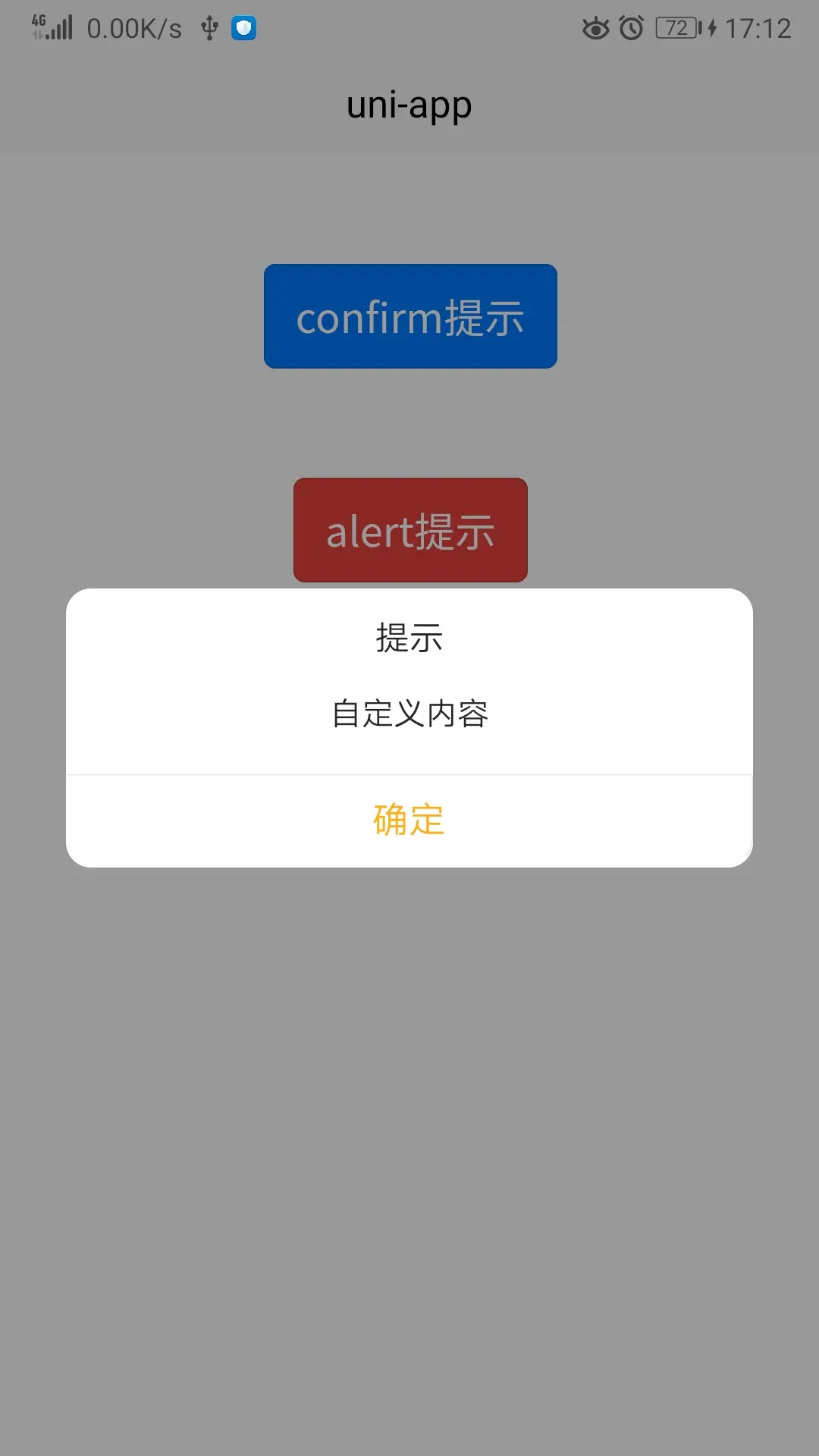Tap the blue confirm提示 button

tap(410, 316)
